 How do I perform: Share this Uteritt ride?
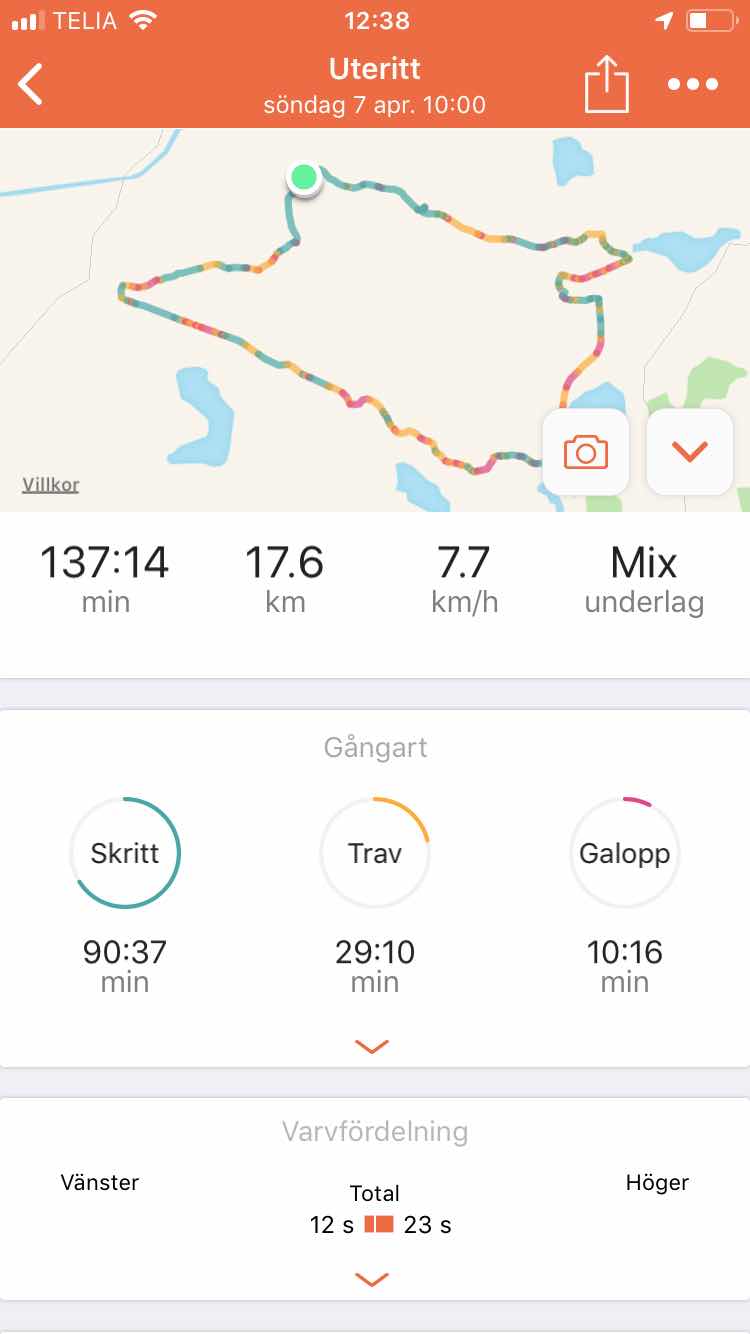pos(606,84)
